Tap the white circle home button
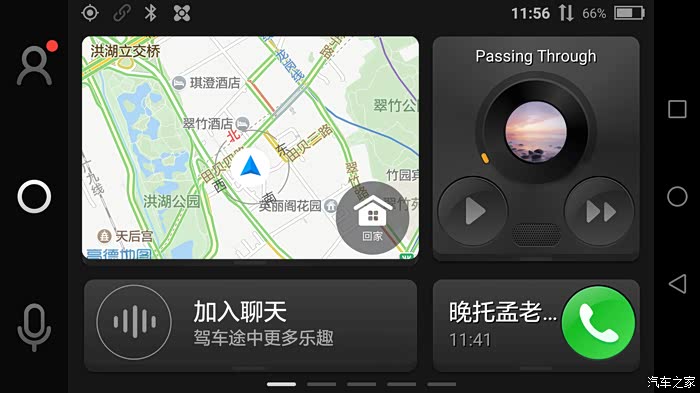This screenshot has width=700, height=393. [34, 196]
